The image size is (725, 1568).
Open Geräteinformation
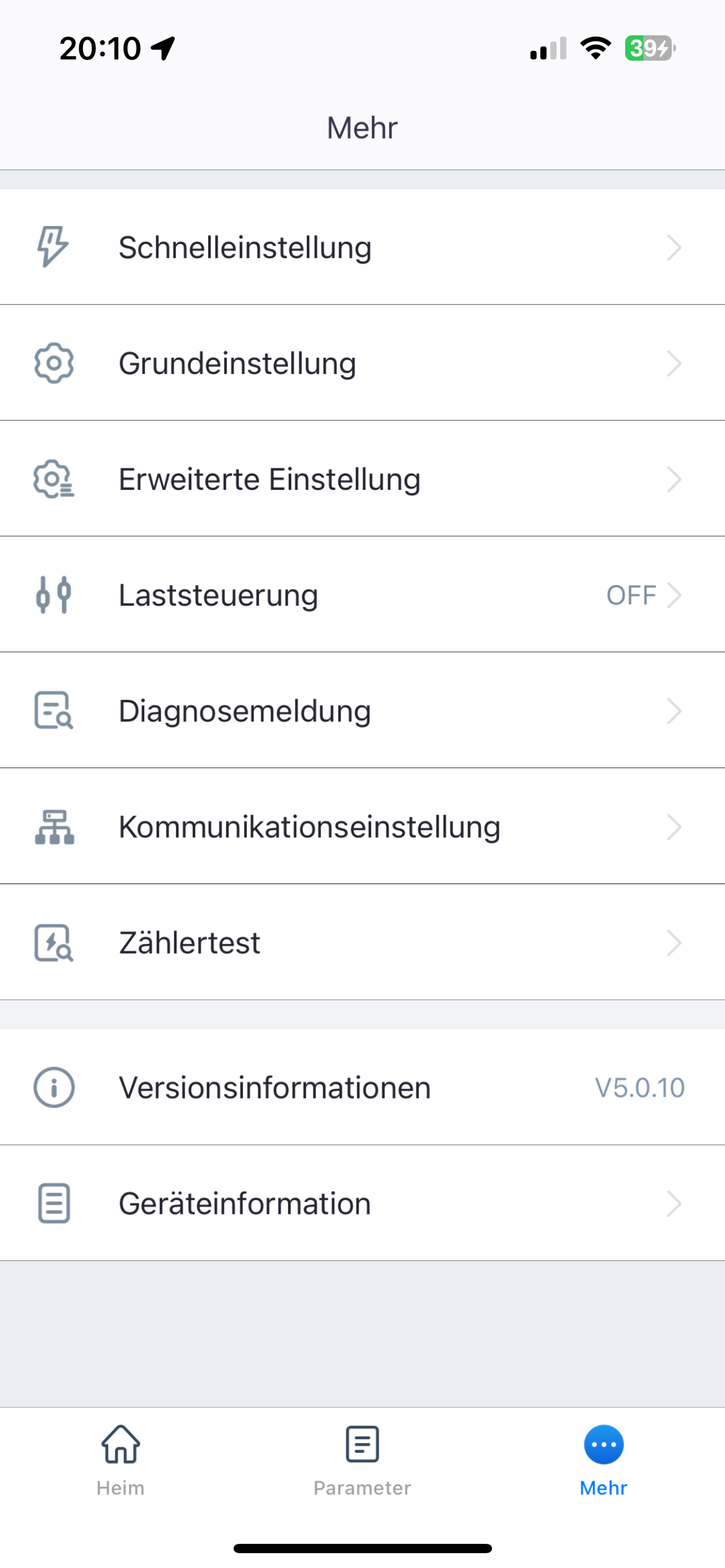(362, 1203)
